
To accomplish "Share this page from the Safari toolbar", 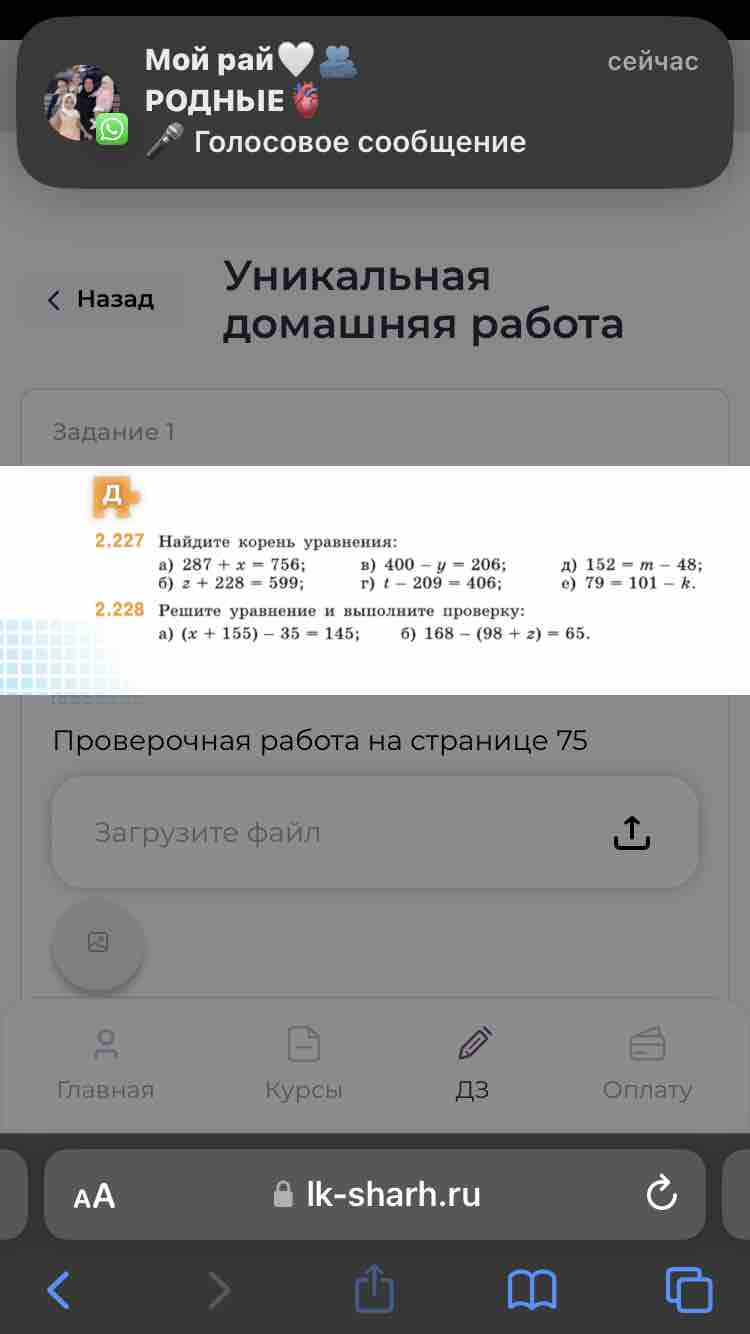I will point(374,1288).
